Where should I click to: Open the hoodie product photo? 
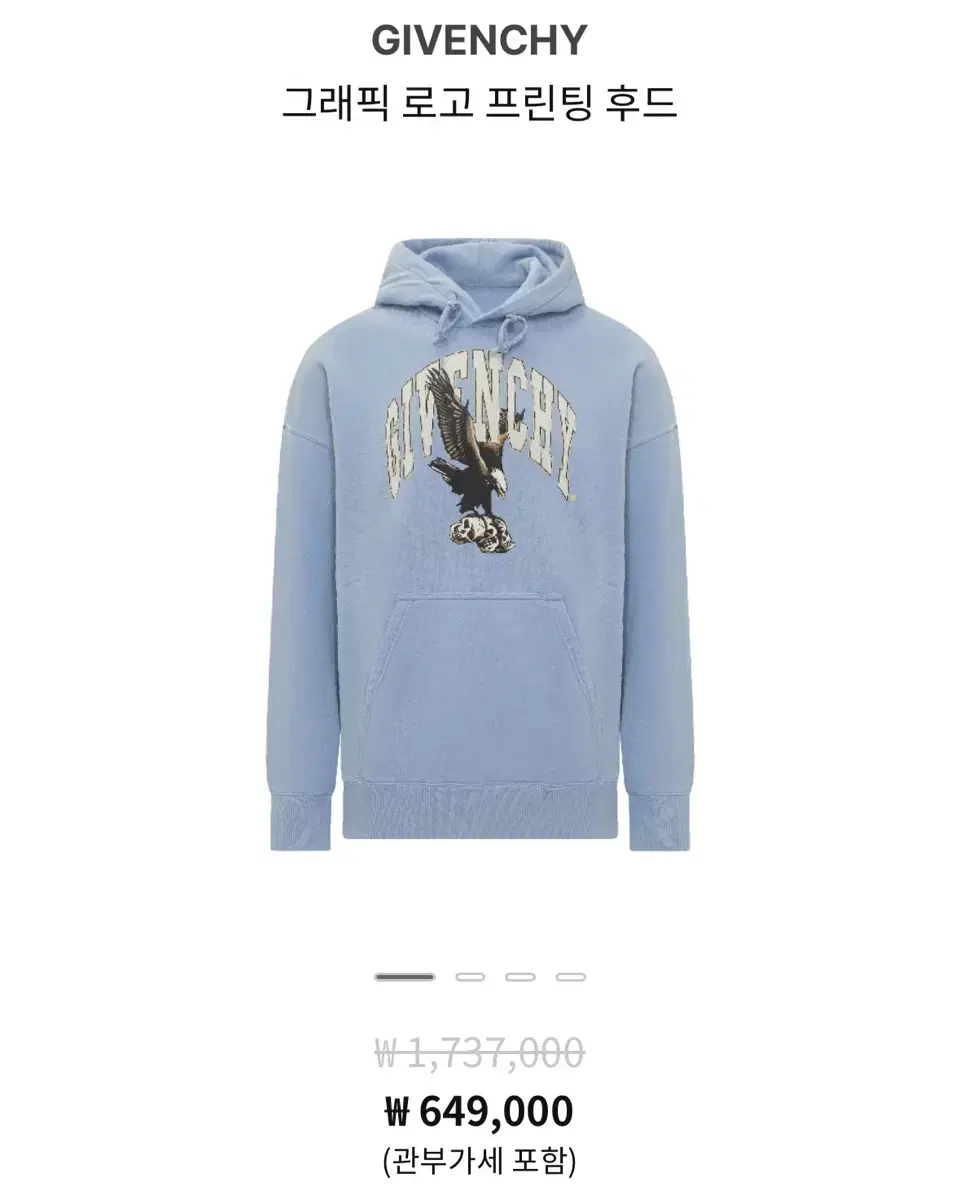pyautogui.click(x=480, y=550)
